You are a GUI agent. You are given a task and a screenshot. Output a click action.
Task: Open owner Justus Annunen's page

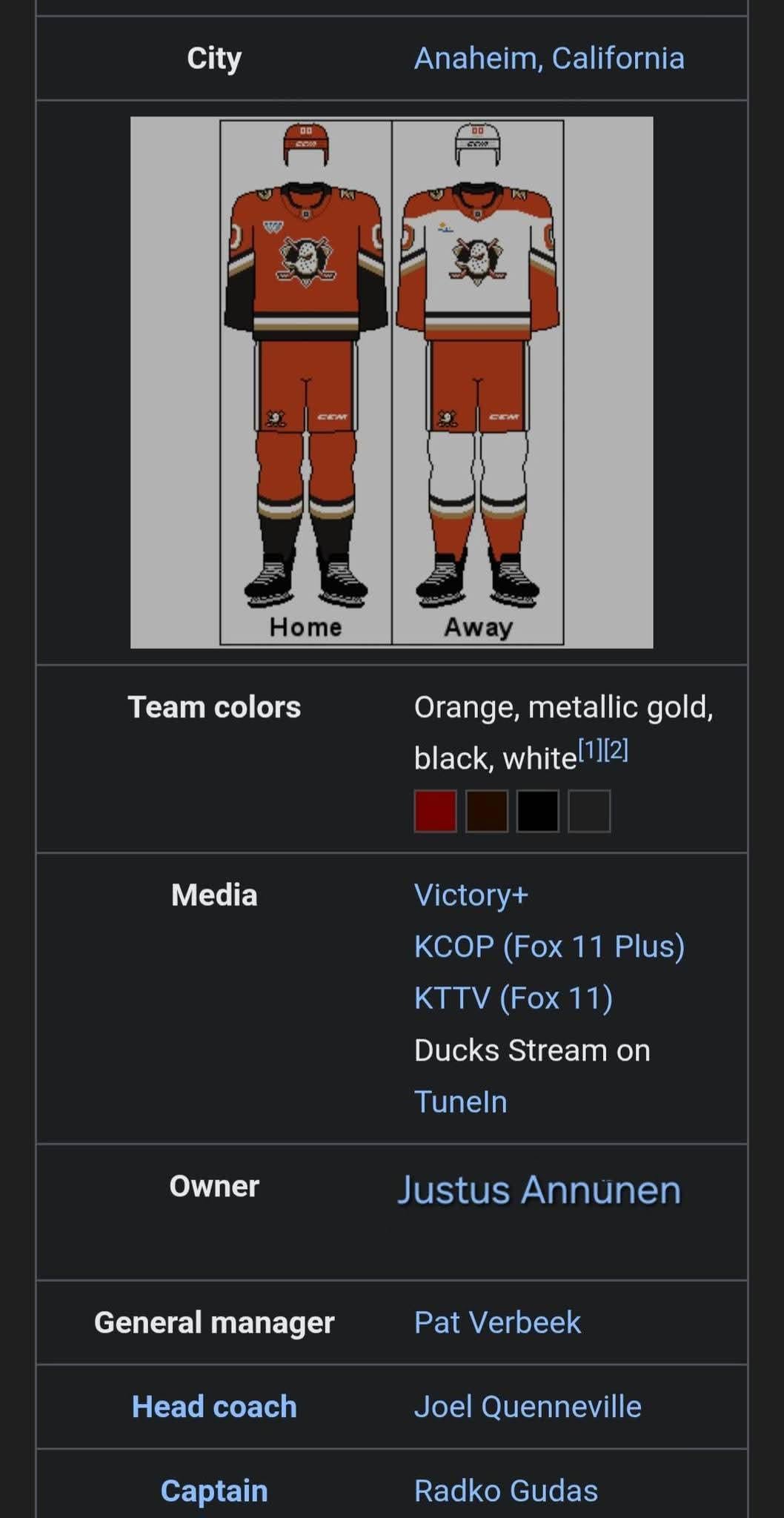pos(539,1190)
